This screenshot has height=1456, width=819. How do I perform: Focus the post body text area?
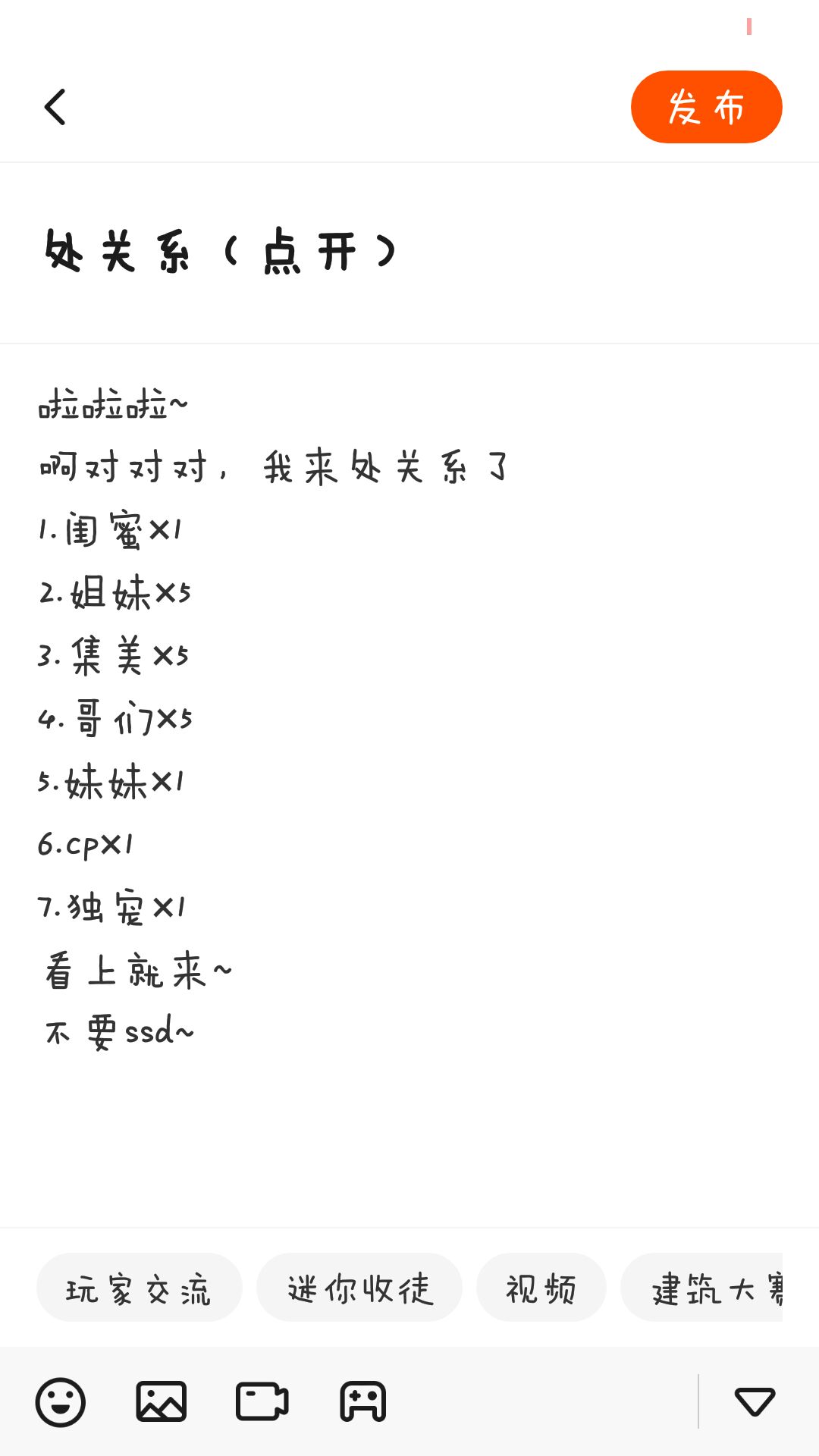click(409, 758)
